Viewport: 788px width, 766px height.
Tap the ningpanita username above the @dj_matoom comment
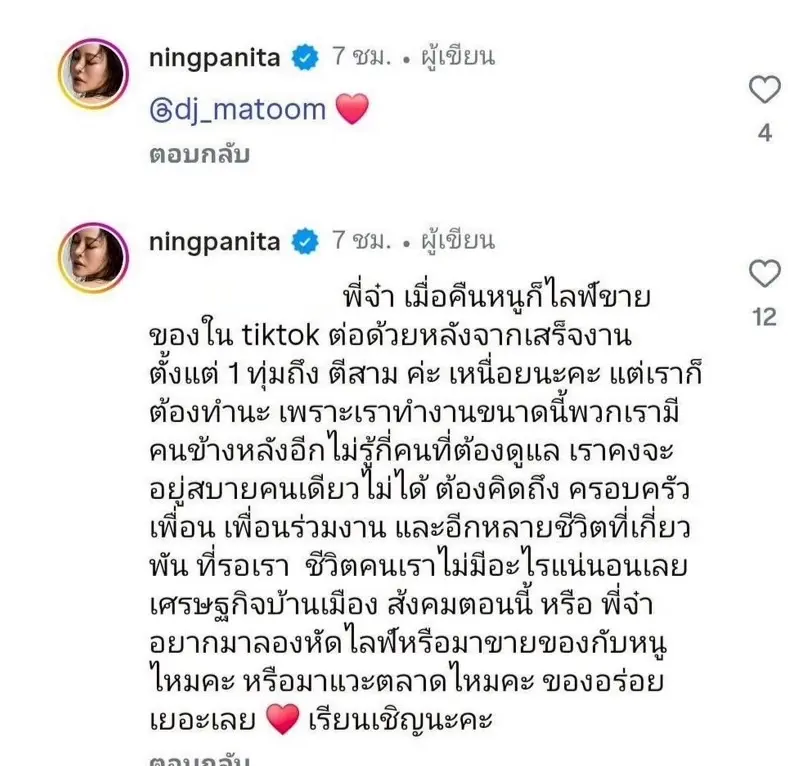click(216, 58)
